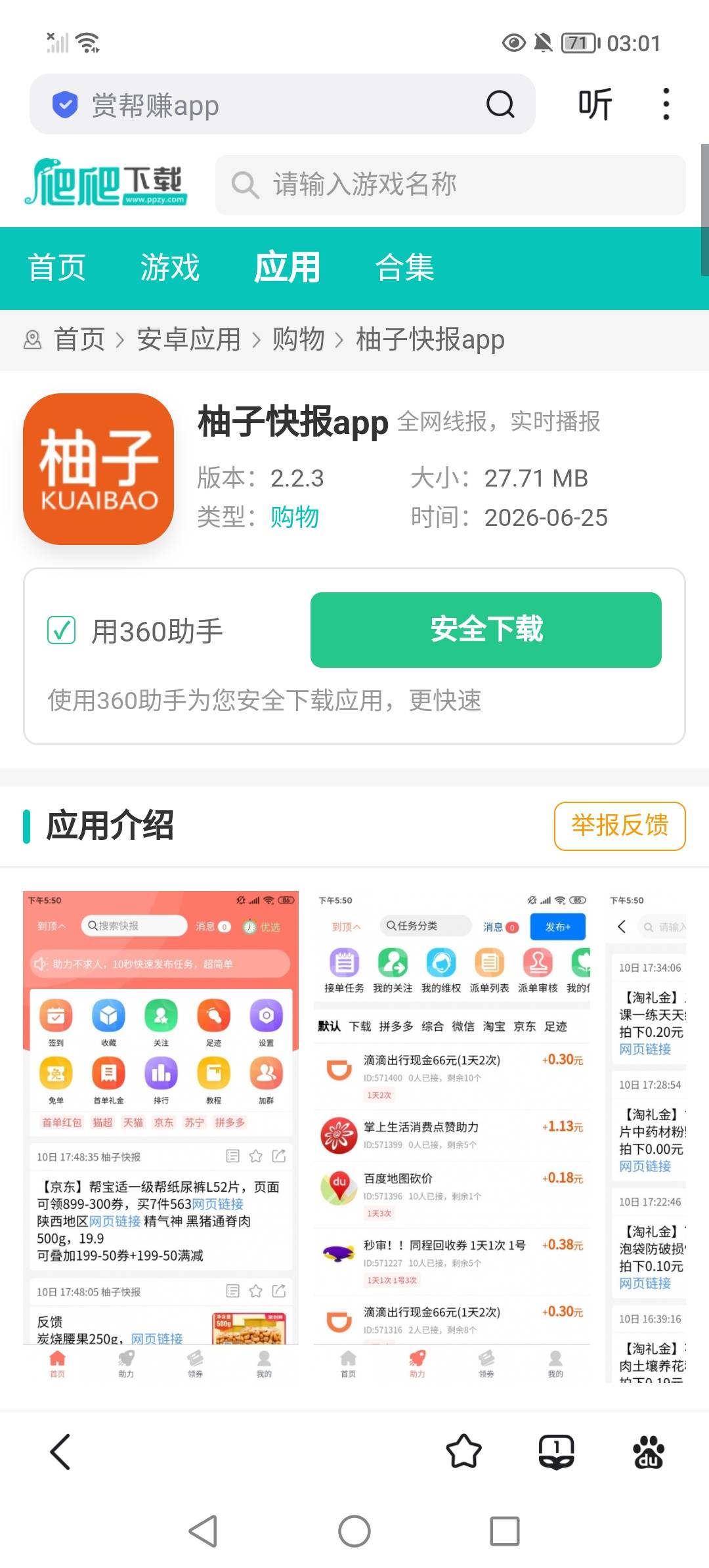Go back with the browser back arrow
Viewport: 709px width, 1568px height.
(x=60, y=1451)
